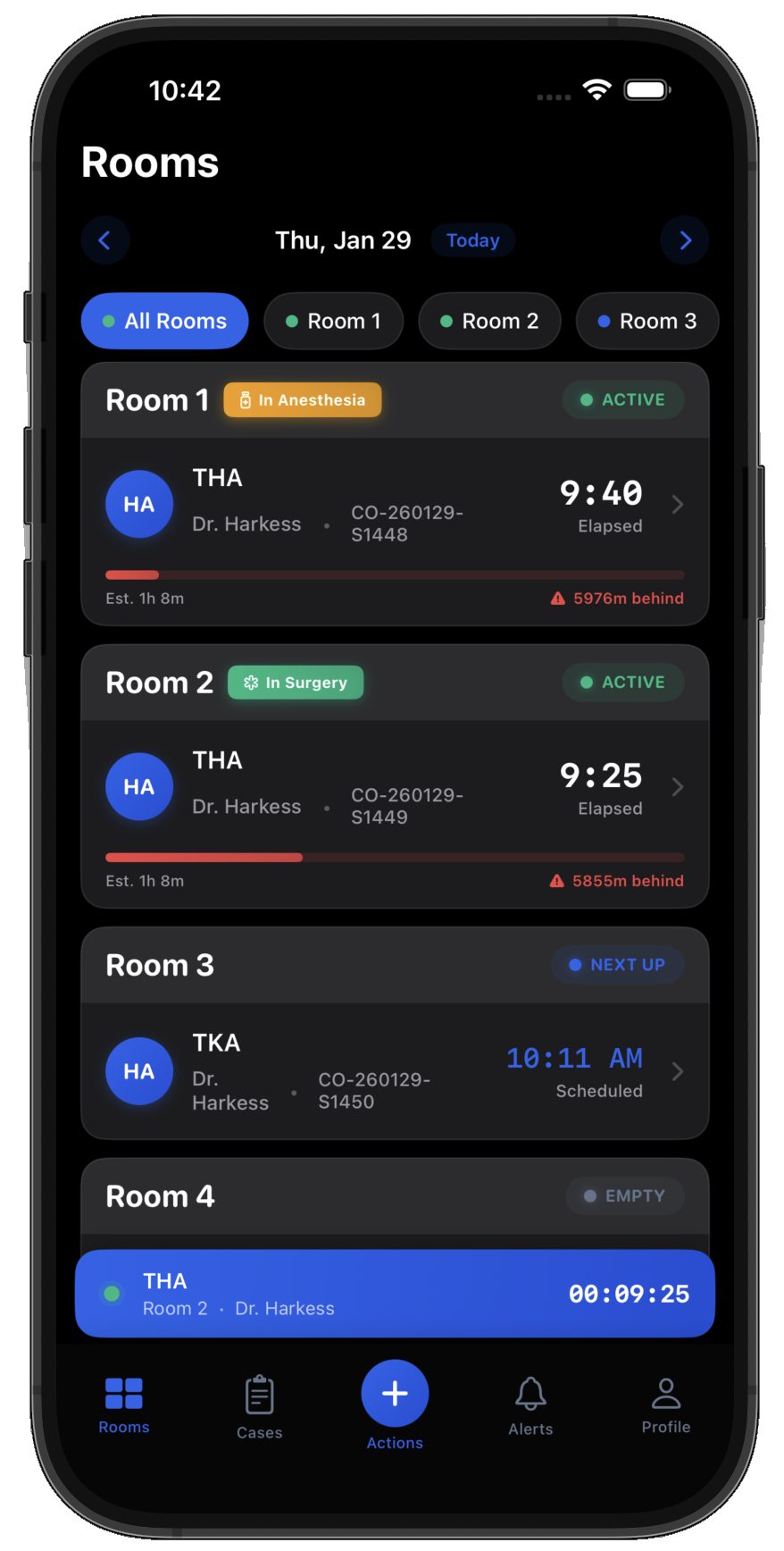Filter the list to Room 2 only
The image size is (784, 1551).
click(489, 321)
